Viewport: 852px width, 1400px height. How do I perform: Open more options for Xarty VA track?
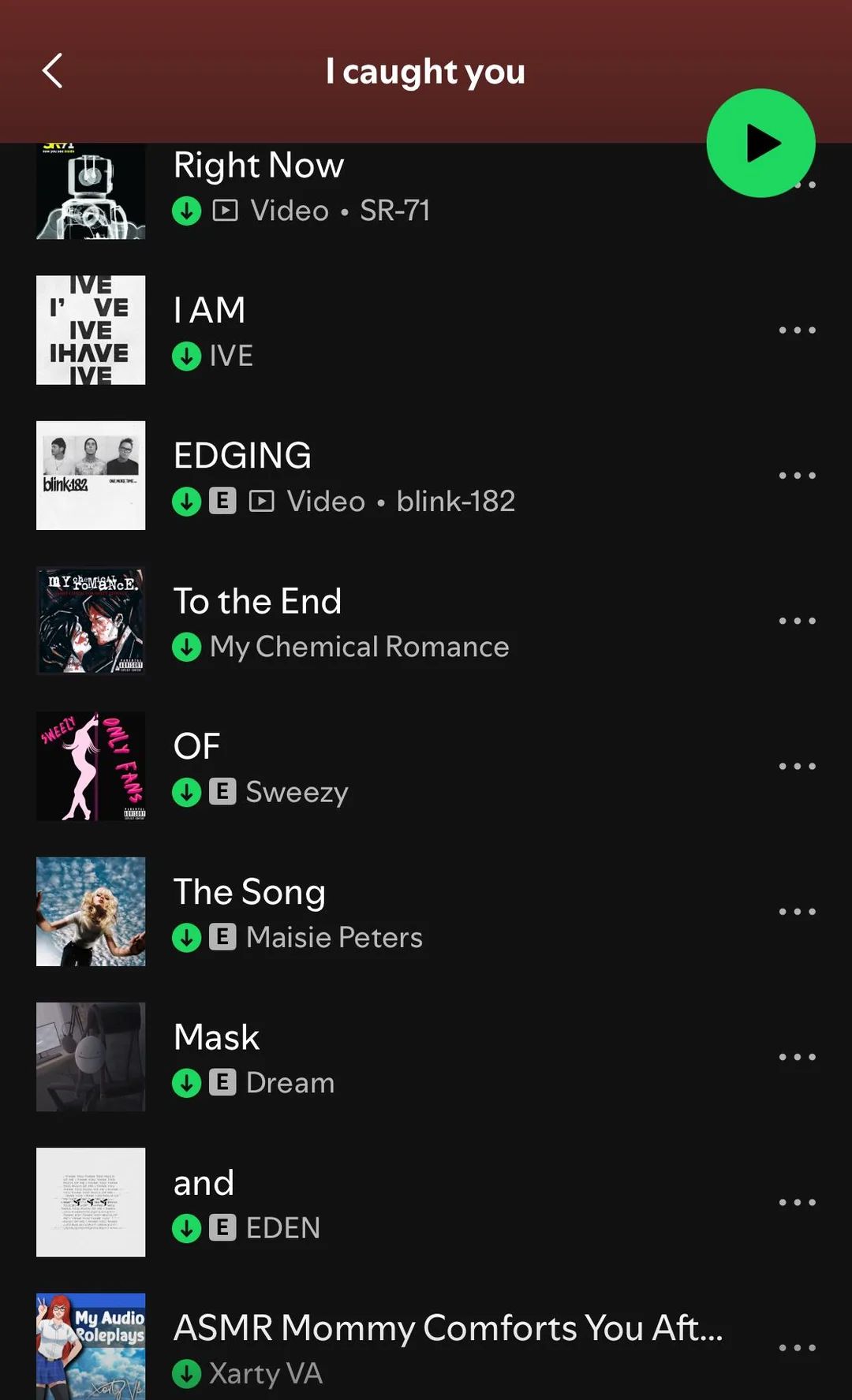797,1348
